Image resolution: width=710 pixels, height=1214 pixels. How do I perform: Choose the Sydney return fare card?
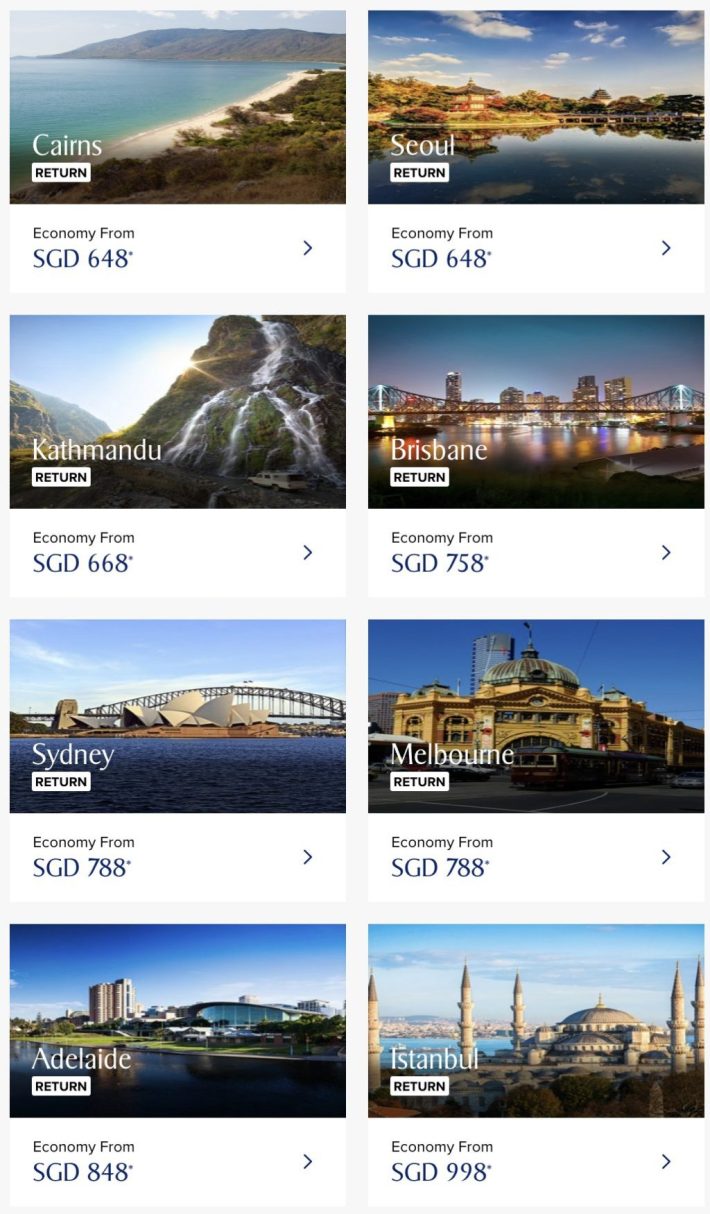point(177,760)
